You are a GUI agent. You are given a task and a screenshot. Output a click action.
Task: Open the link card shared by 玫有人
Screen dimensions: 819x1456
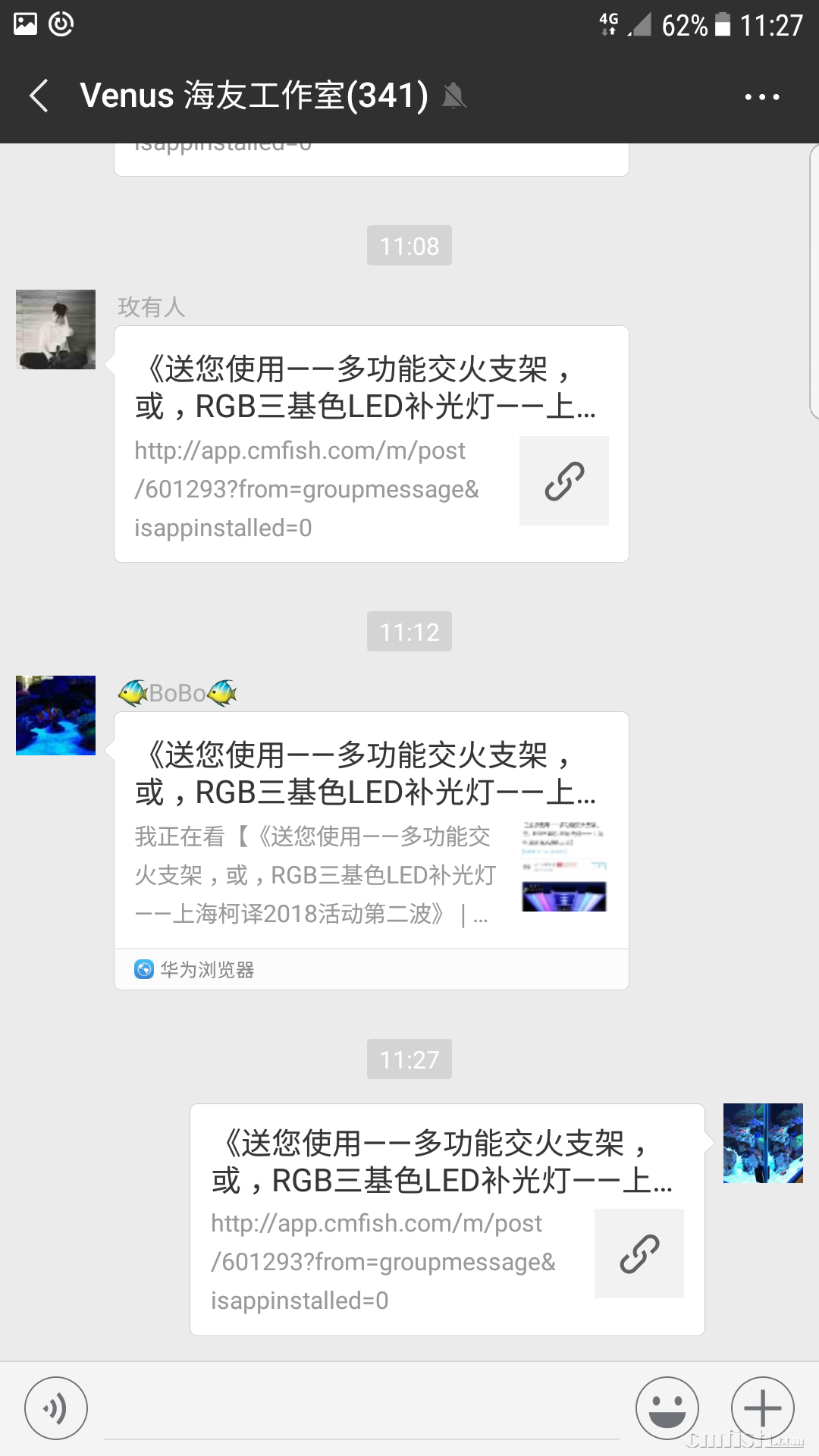371,444
